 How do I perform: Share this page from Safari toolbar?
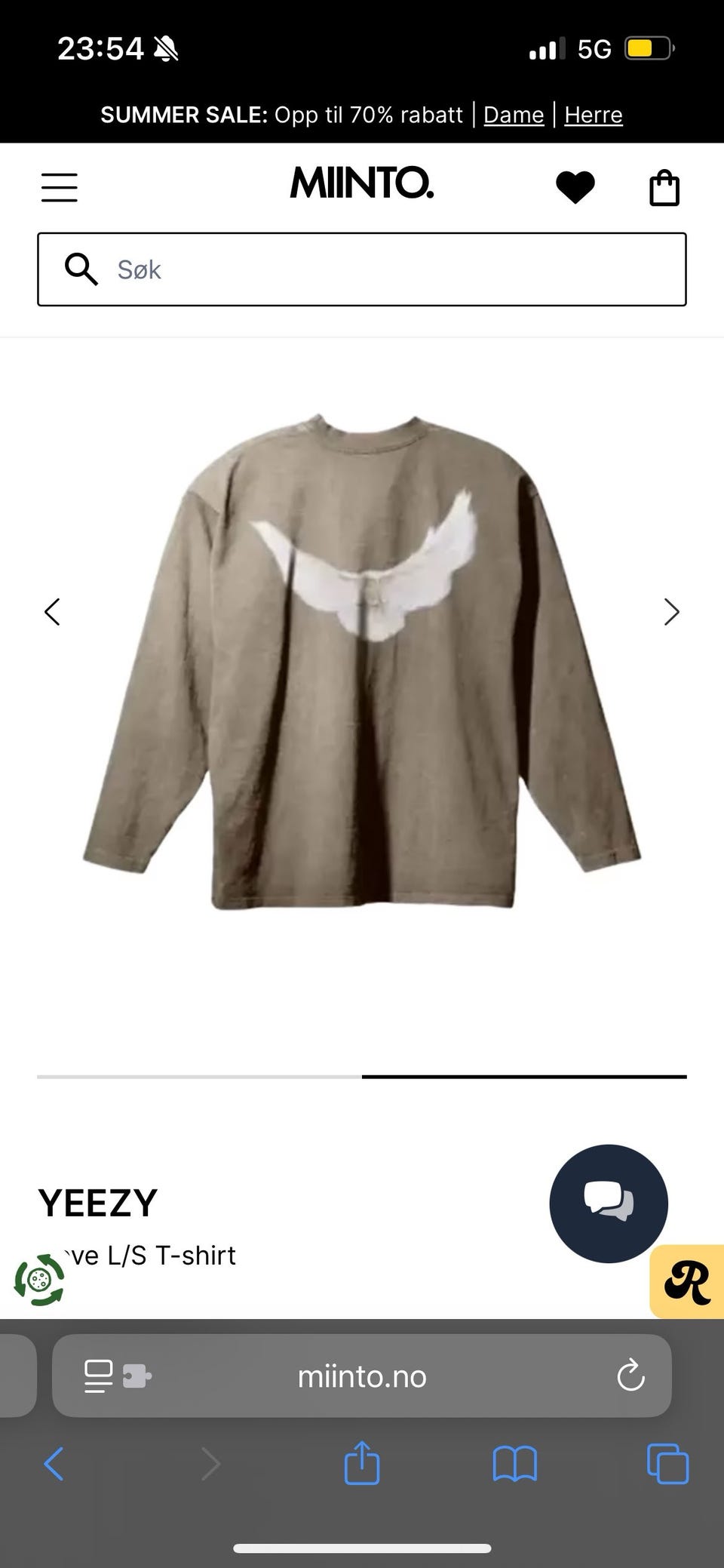click(362, 1462)
